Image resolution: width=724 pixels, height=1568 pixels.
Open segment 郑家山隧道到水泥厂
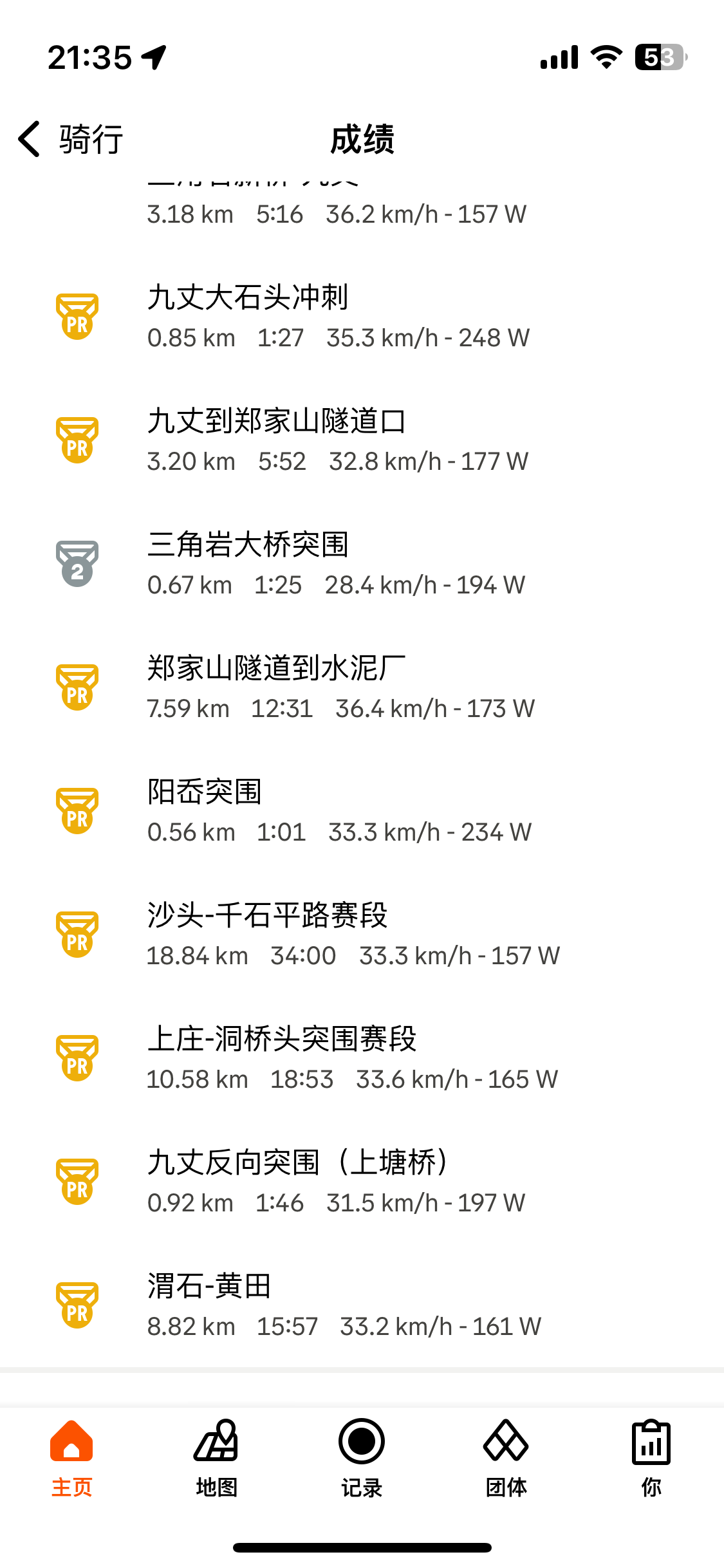click(x=362, y=687)
